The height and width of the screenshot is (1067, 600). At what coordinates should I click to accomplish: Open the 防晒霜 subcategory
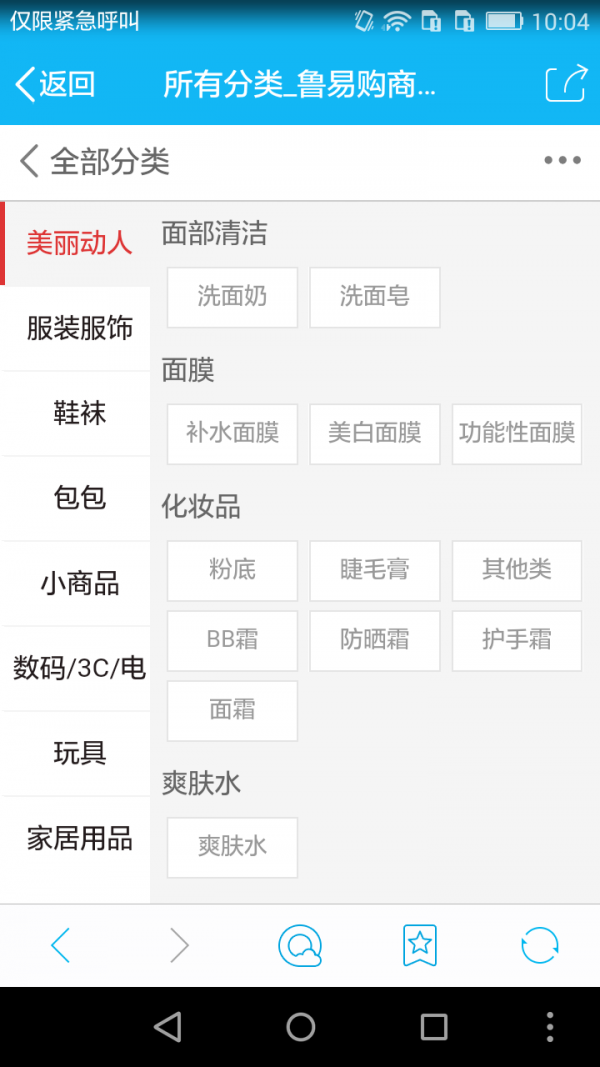click(x=375, y=641)
